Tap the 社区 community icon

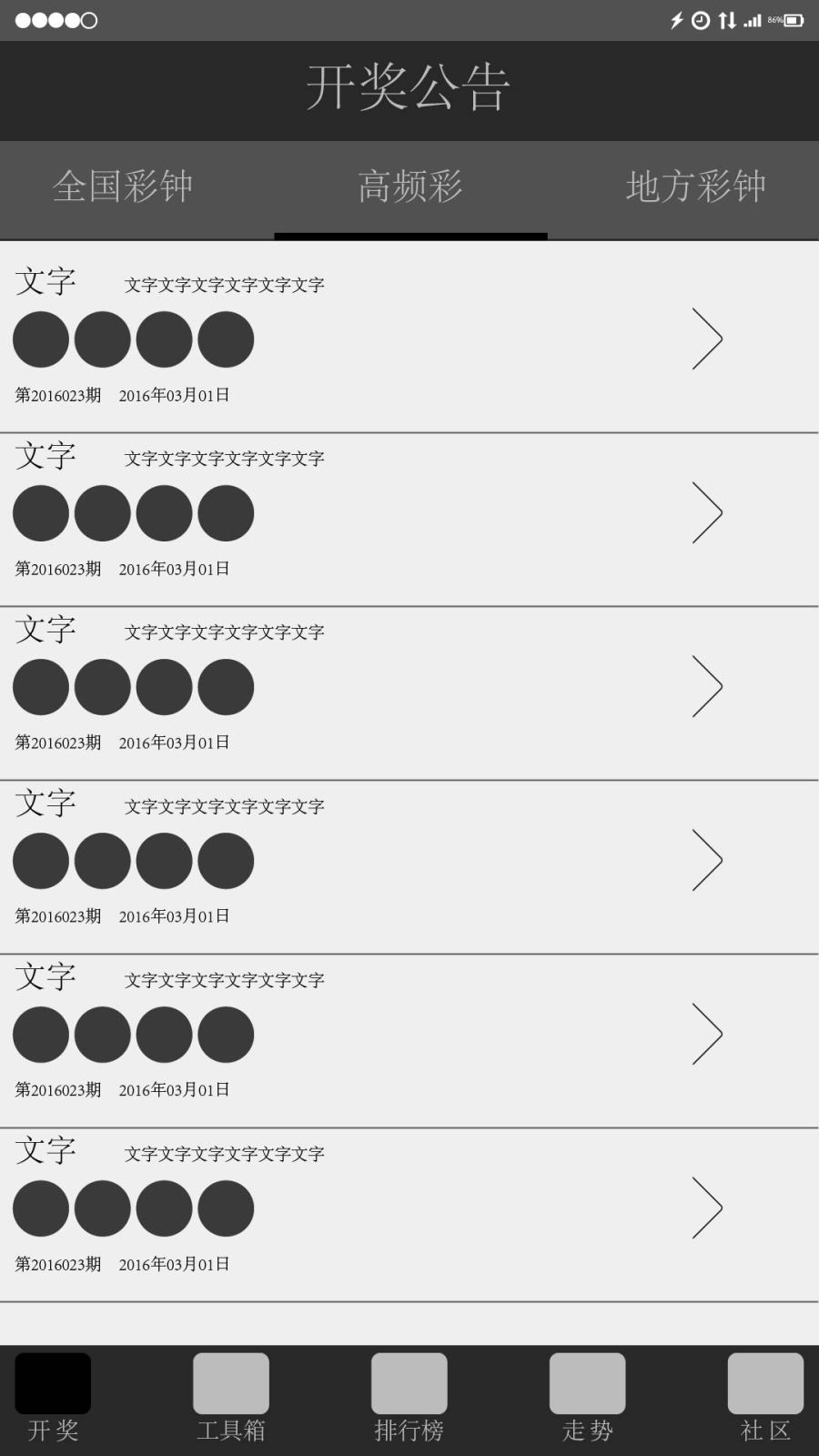pos(764,1392)
